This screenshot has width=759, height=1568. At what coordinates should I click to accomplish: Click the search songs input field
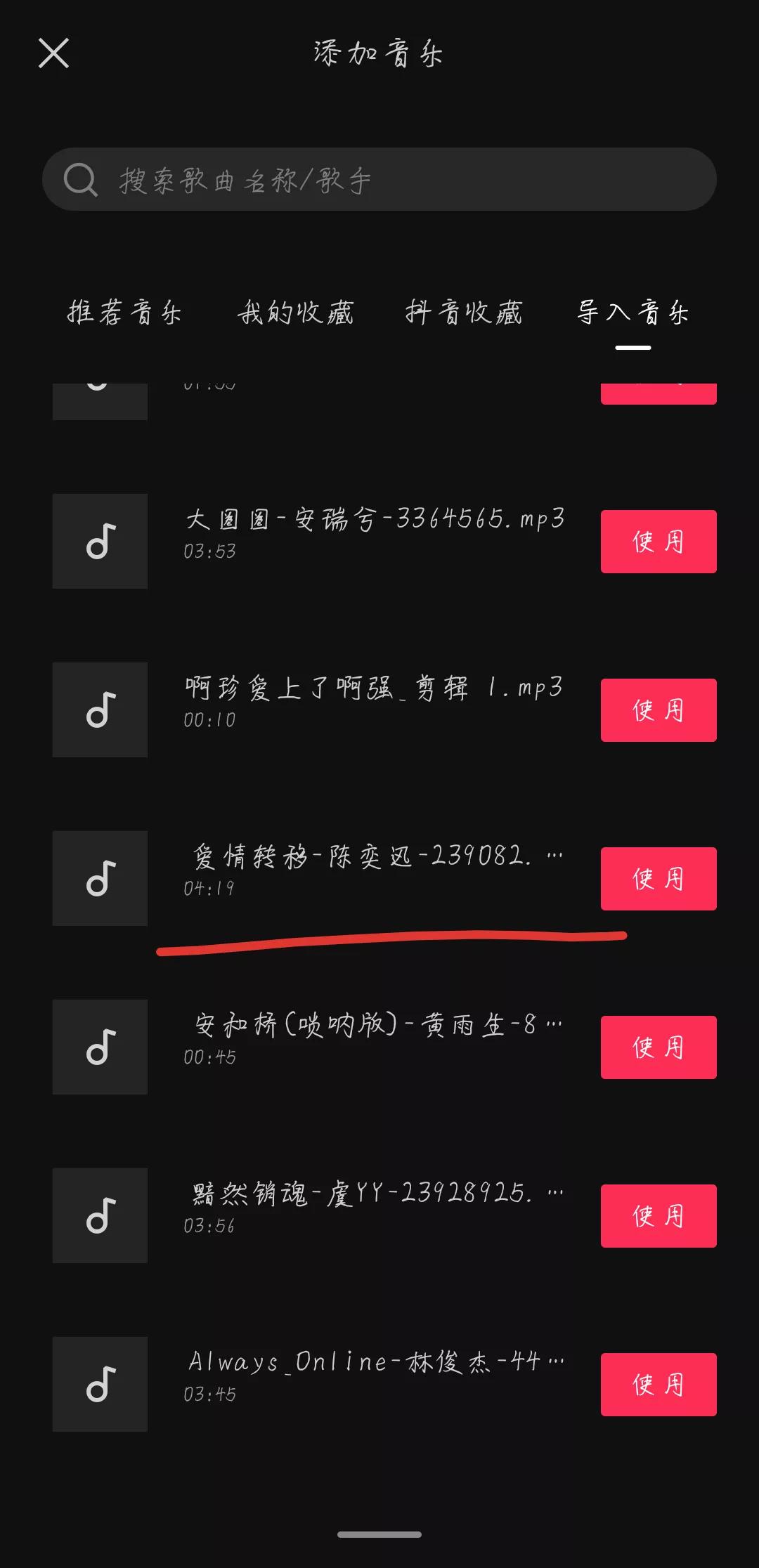(x=379, y=179)
